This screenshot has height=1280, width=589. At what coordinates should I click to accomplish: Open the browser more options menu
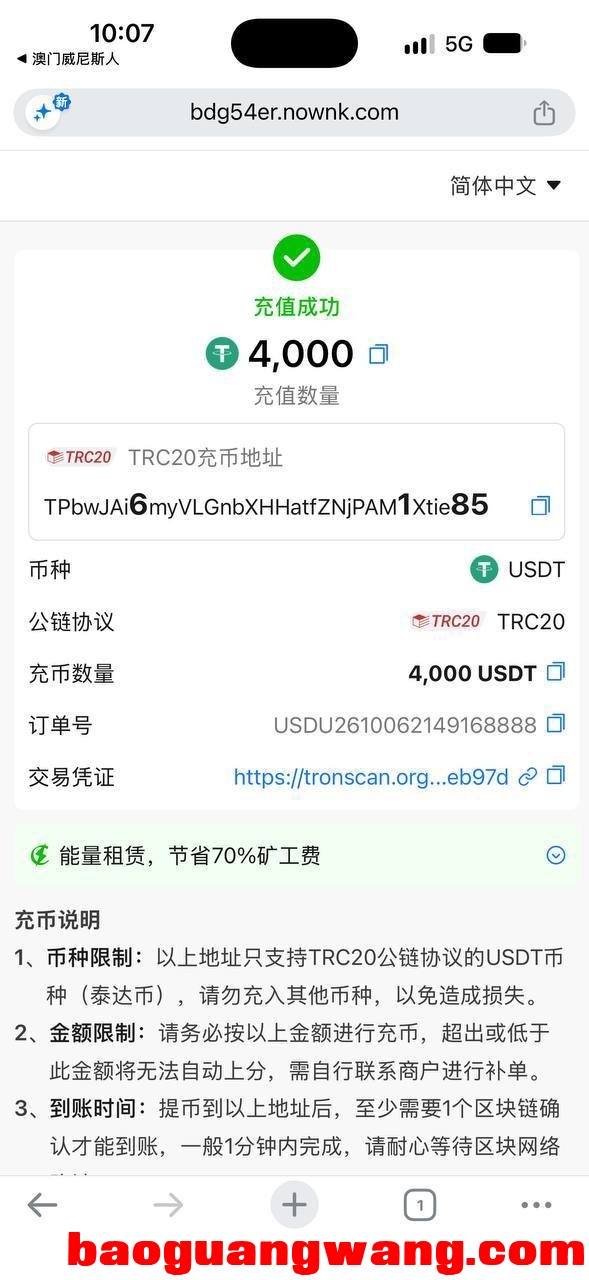[x=537, y=1206]
